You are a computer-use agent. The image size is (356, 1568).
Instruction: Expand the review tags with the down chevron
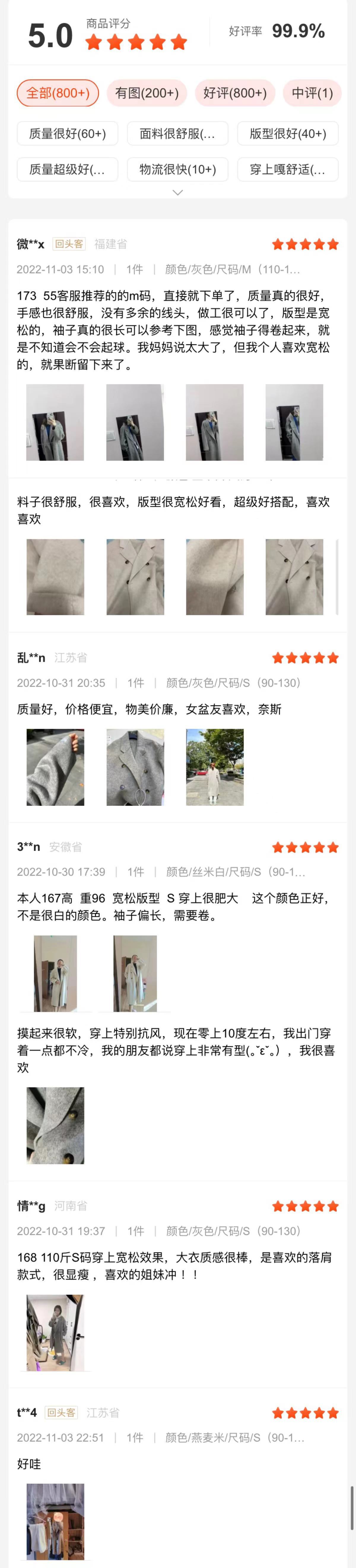click(x=177, y=192)
